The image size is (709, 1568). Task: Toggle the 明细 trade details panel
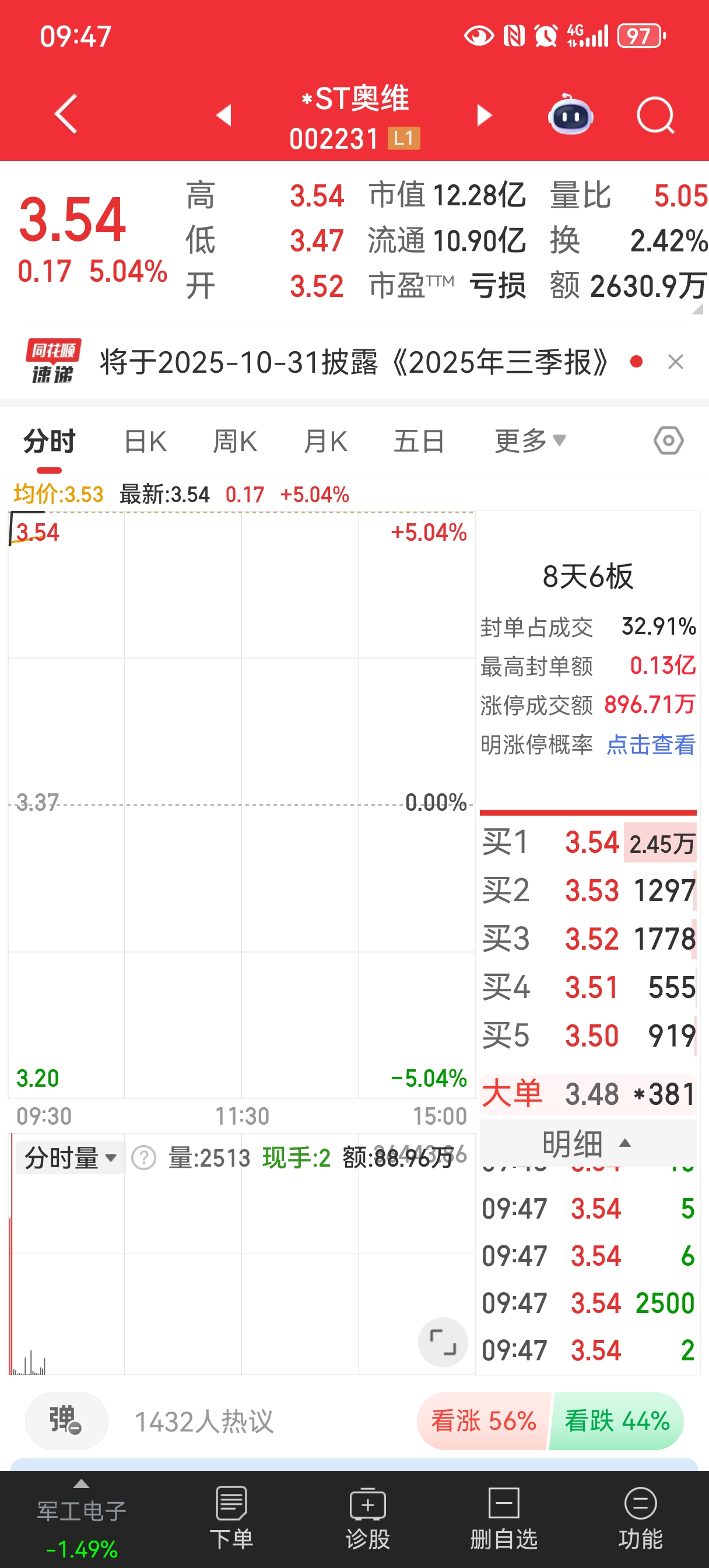[x=587, y=1143]
